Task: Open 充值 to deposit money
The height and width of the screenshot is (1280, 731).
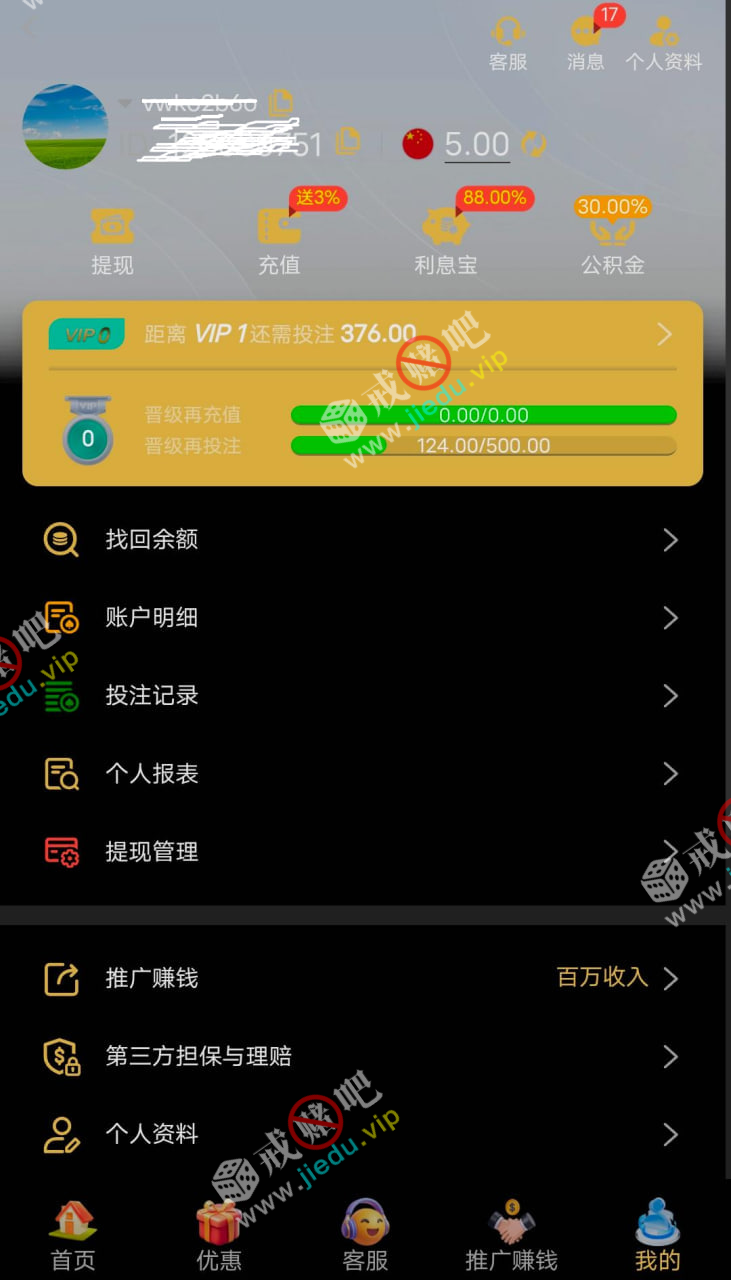Action: [x=279, y=240]
